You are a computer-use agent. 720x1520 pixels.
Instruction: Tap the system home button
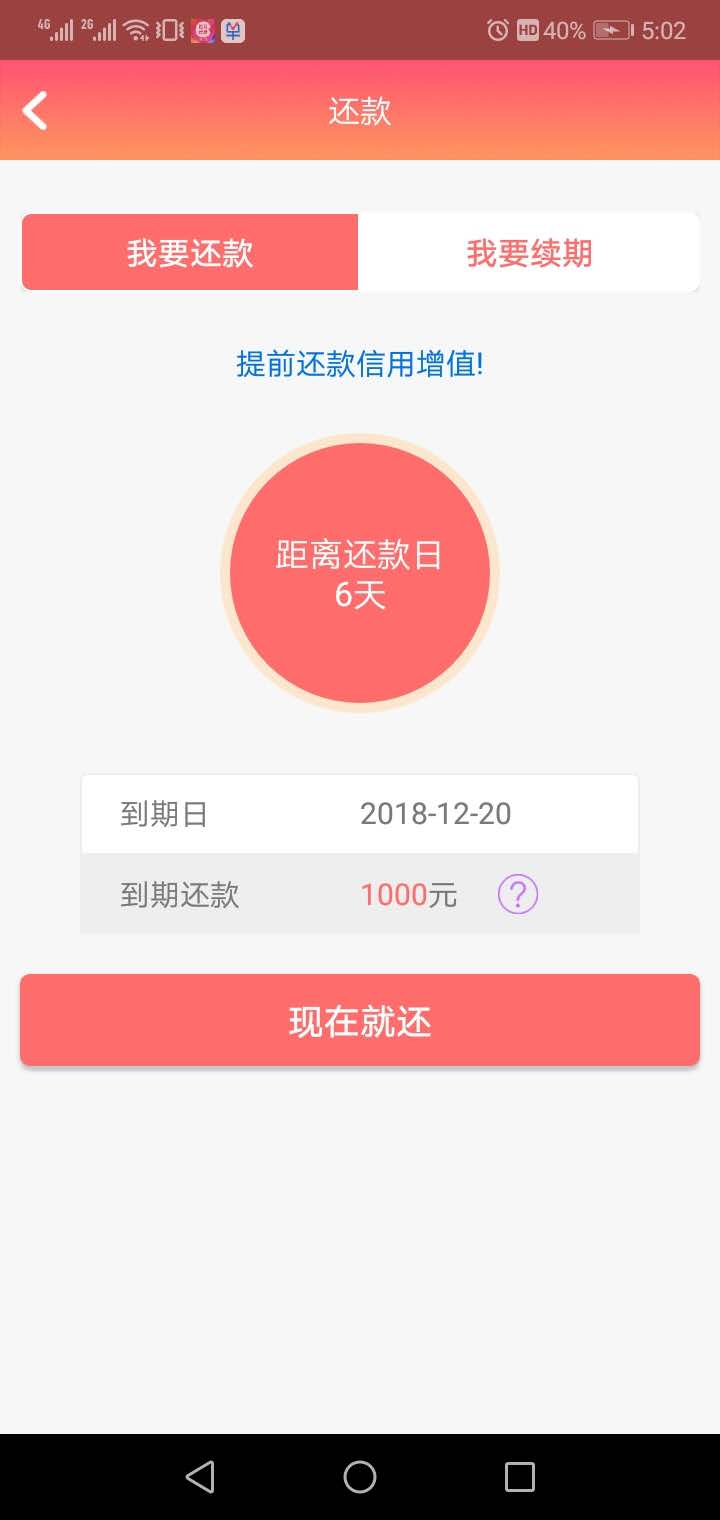point(360,1477)
